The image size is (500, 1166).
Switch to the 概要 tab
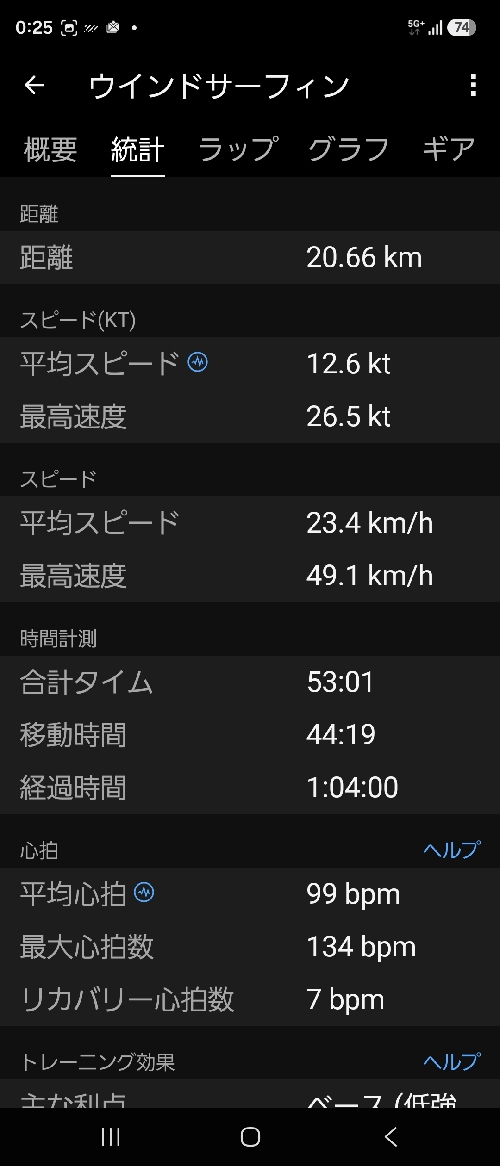pyautogui.click(x=50, y=149)
